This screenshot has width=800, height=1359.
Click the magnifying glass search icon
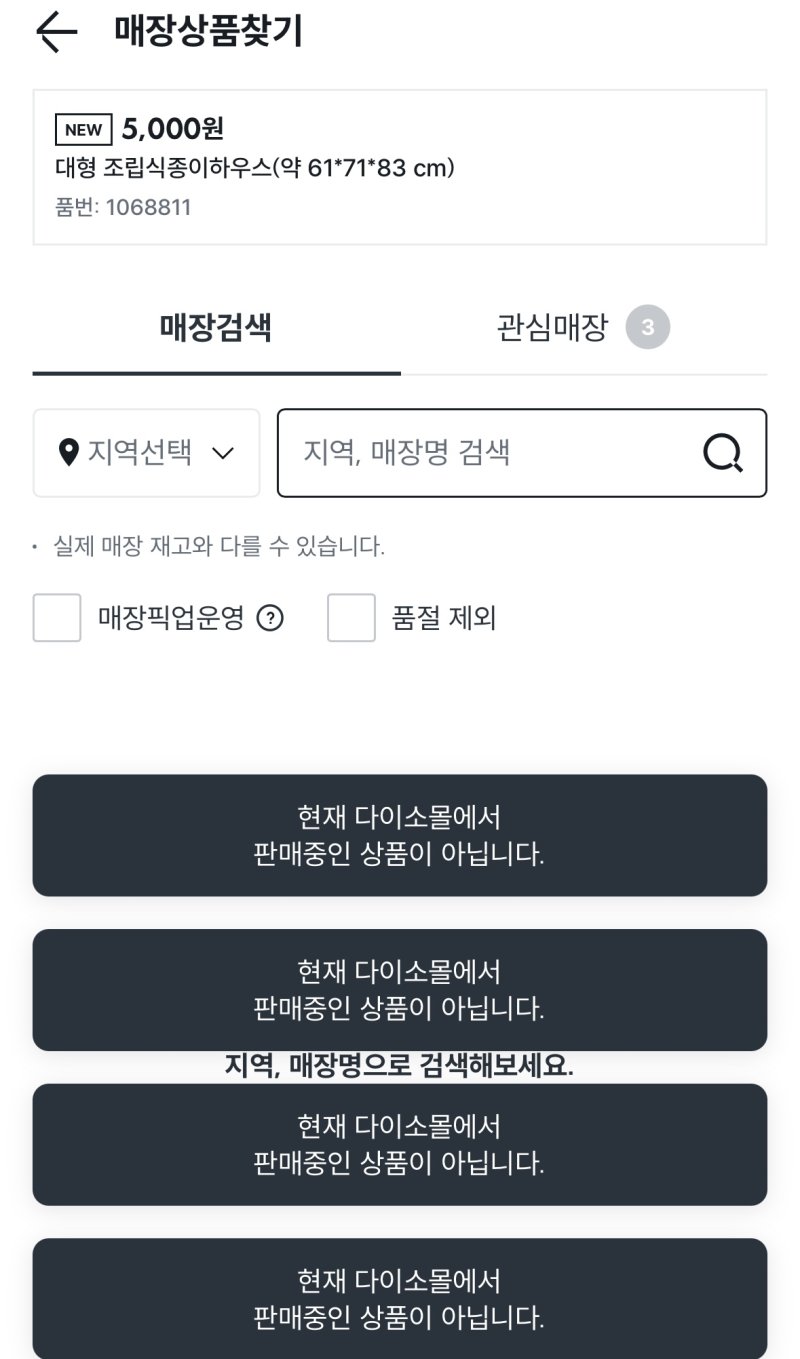click(723, 453)
